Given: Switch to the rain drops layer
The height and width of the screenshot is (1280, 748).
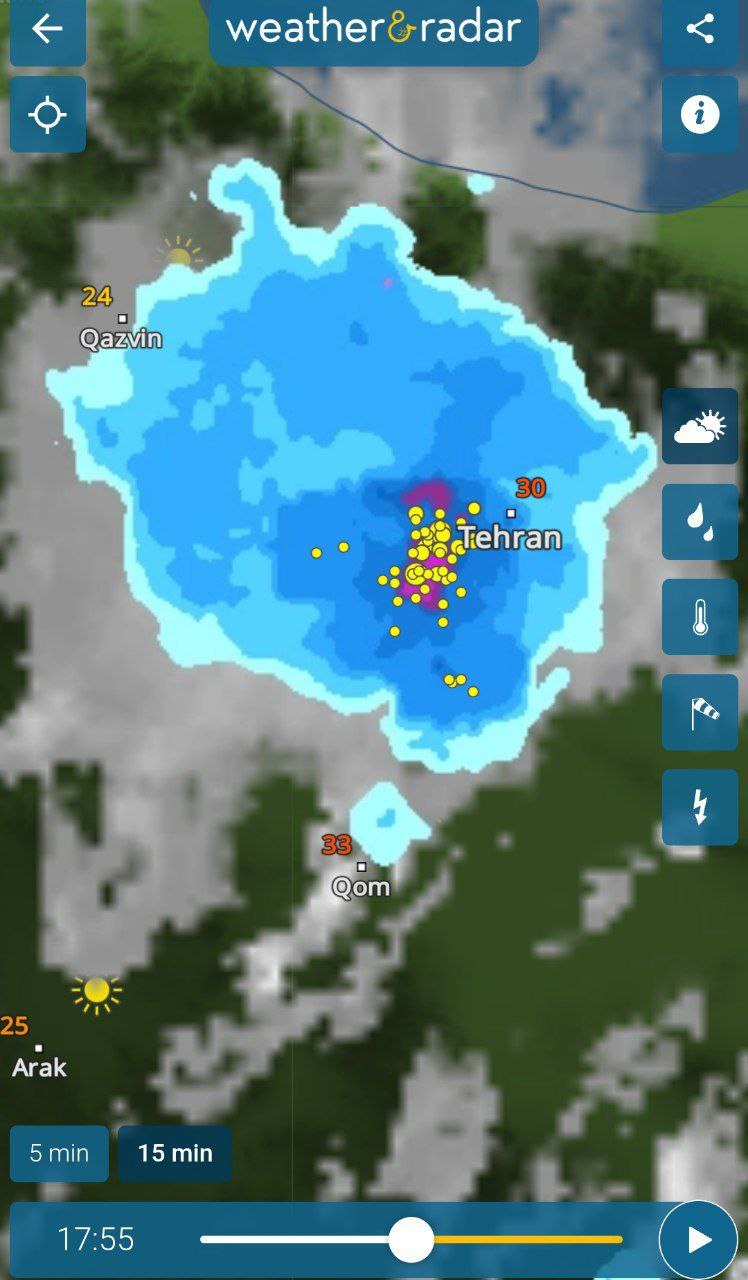Looking at the screenshot, I should pos(700,522).
